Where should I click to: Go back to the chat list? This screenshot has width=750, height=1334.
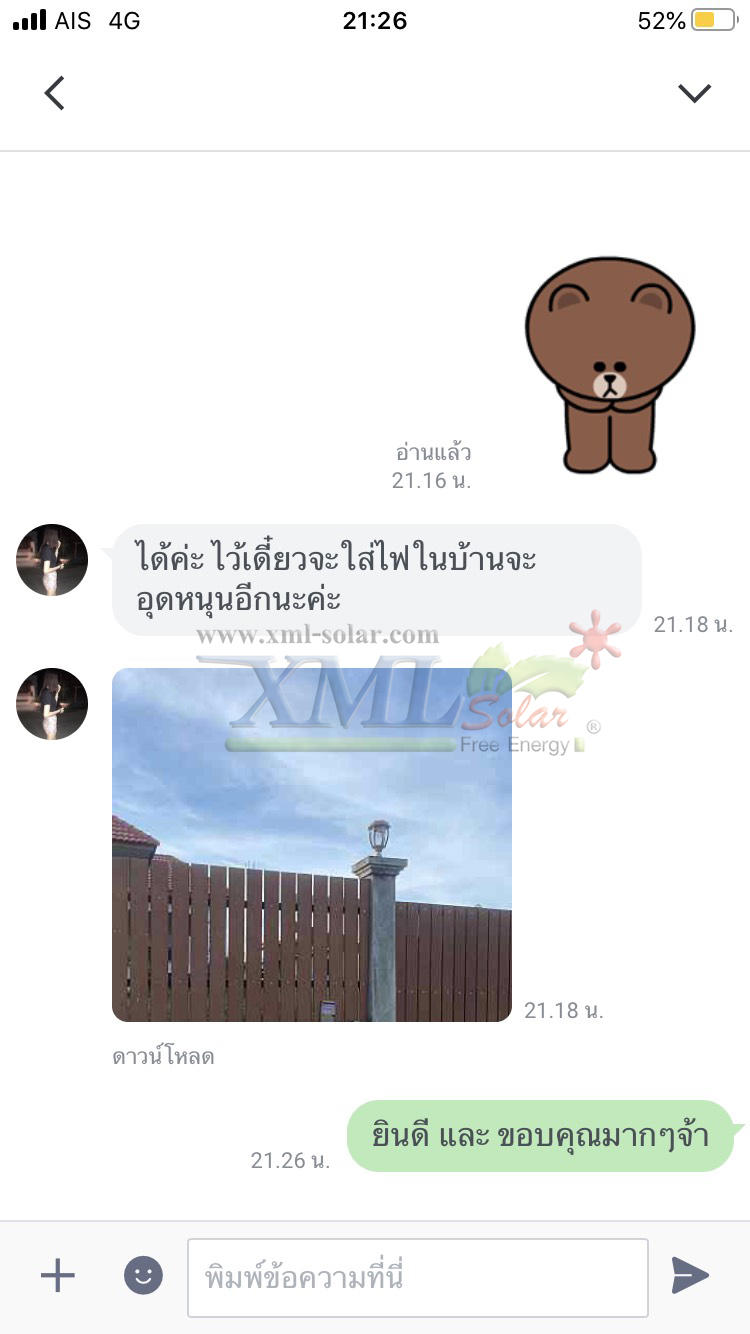[55, 93]
